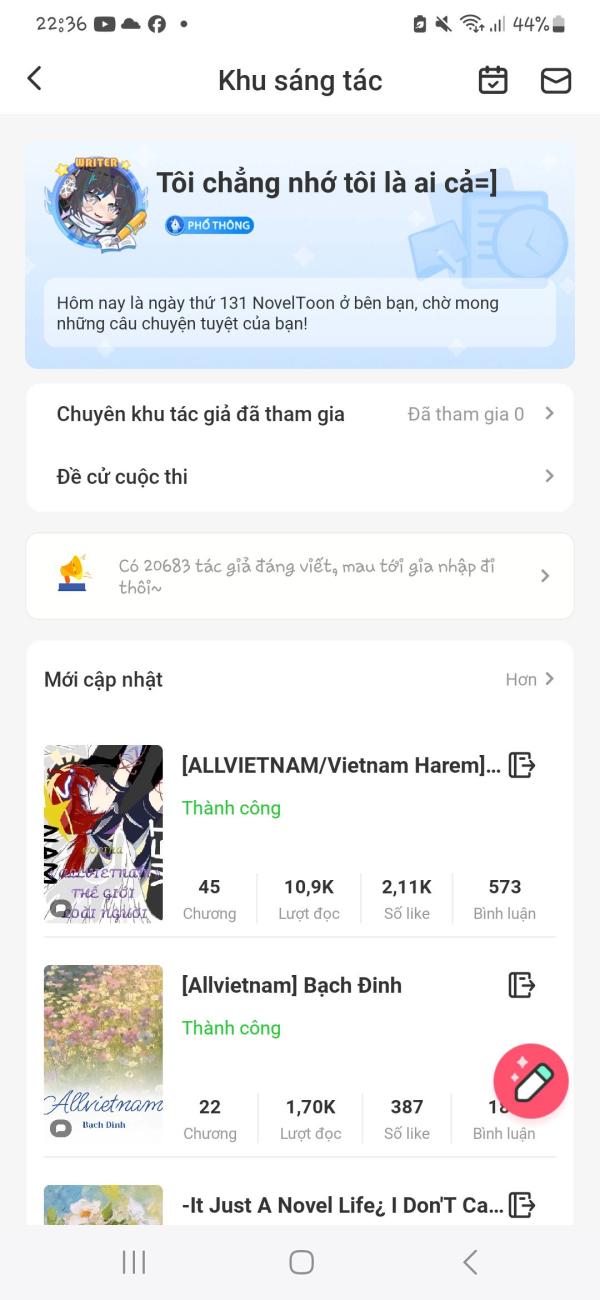Tap export icon for It Just A Novel Life
Image resolution: width=600 pixels, height=1300 pixels.
(x=522, y=1205)
